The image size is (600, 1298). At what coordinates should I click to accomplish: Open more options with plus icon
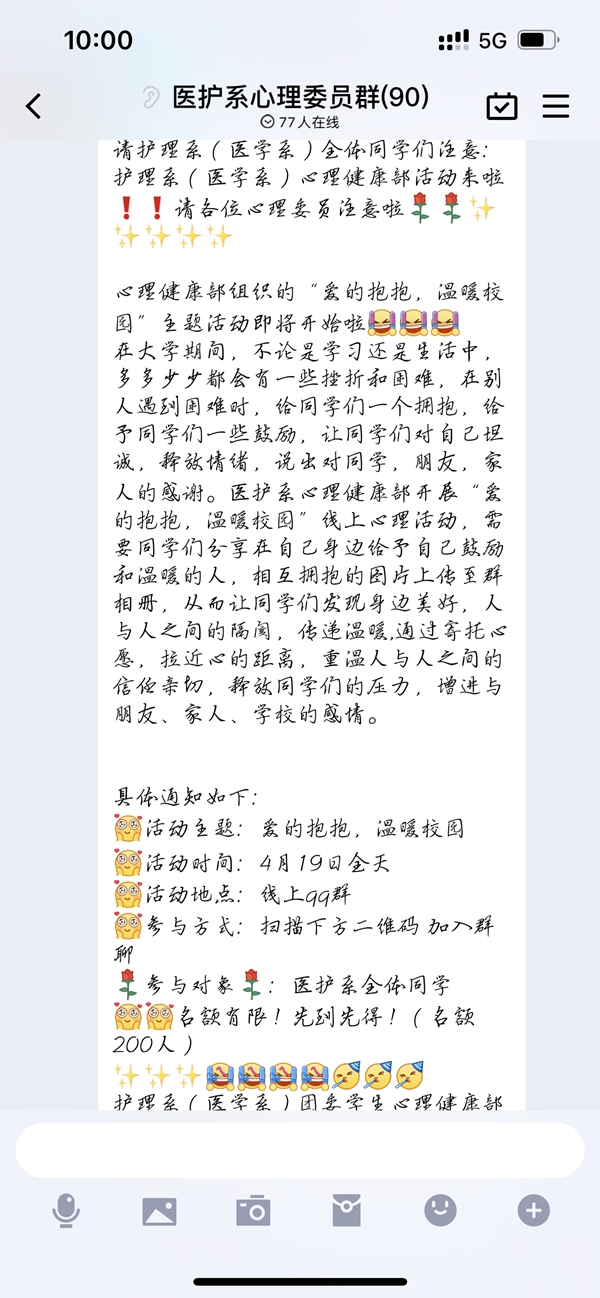[533, 1211]
